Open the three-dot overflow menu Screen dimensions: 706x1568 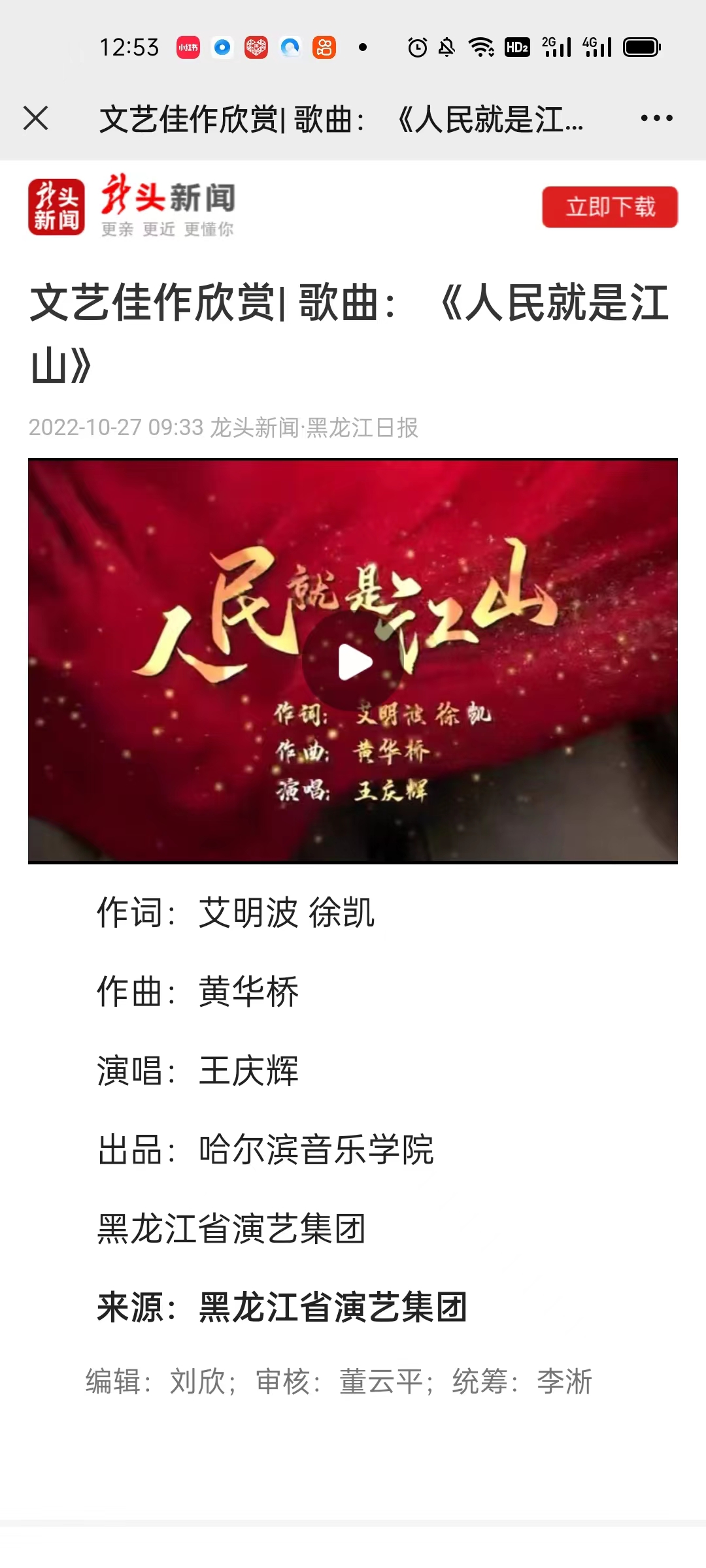[656, 119]
